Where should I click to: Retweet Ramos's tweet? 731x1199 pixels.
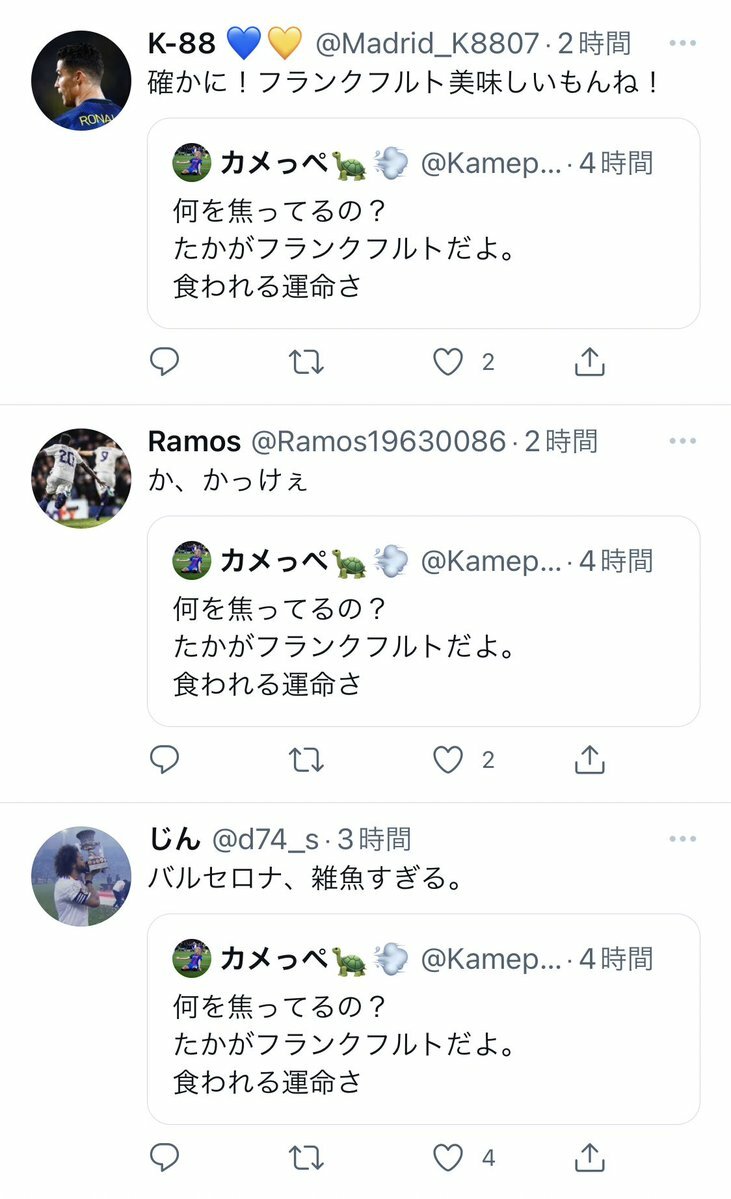[x=306, y=760]
